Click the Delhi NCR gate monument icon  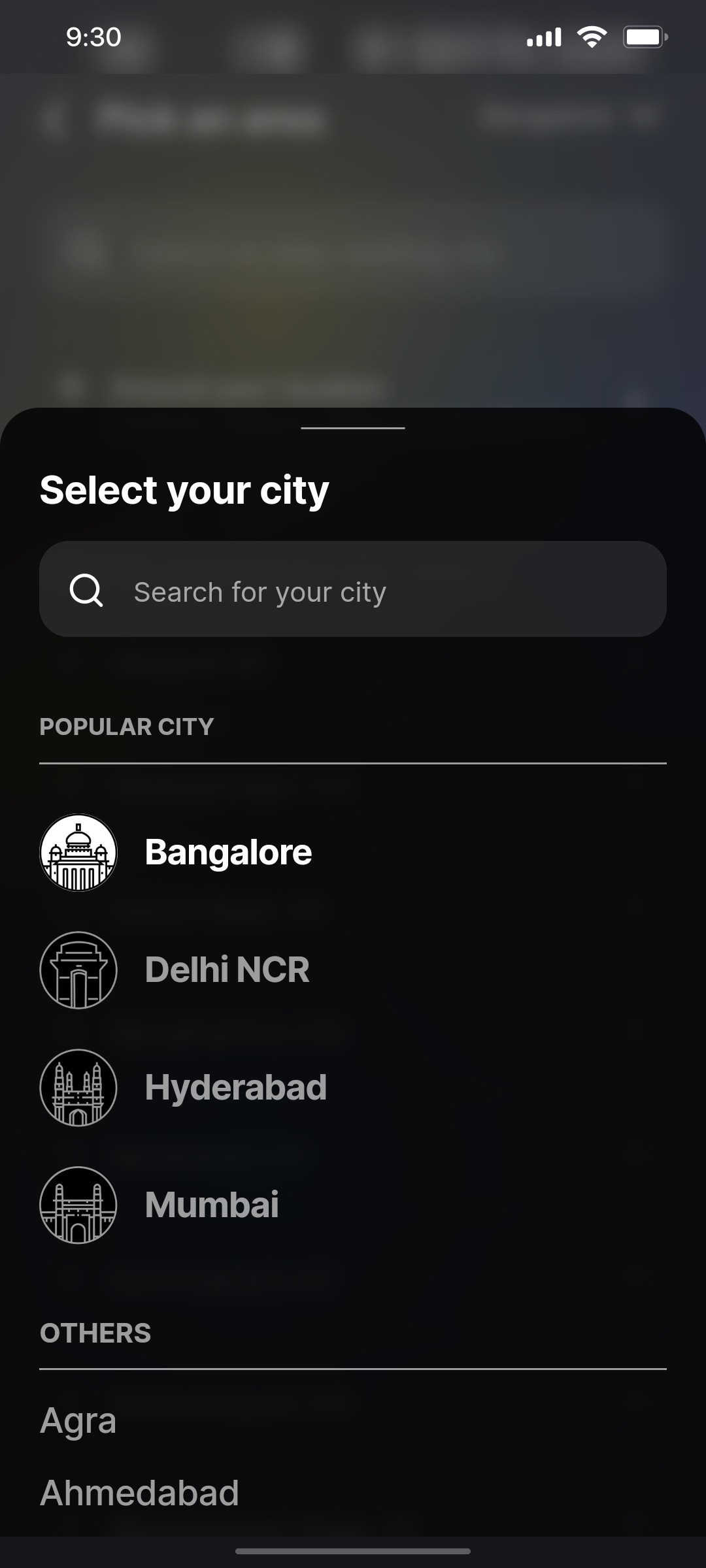[78, 970]
